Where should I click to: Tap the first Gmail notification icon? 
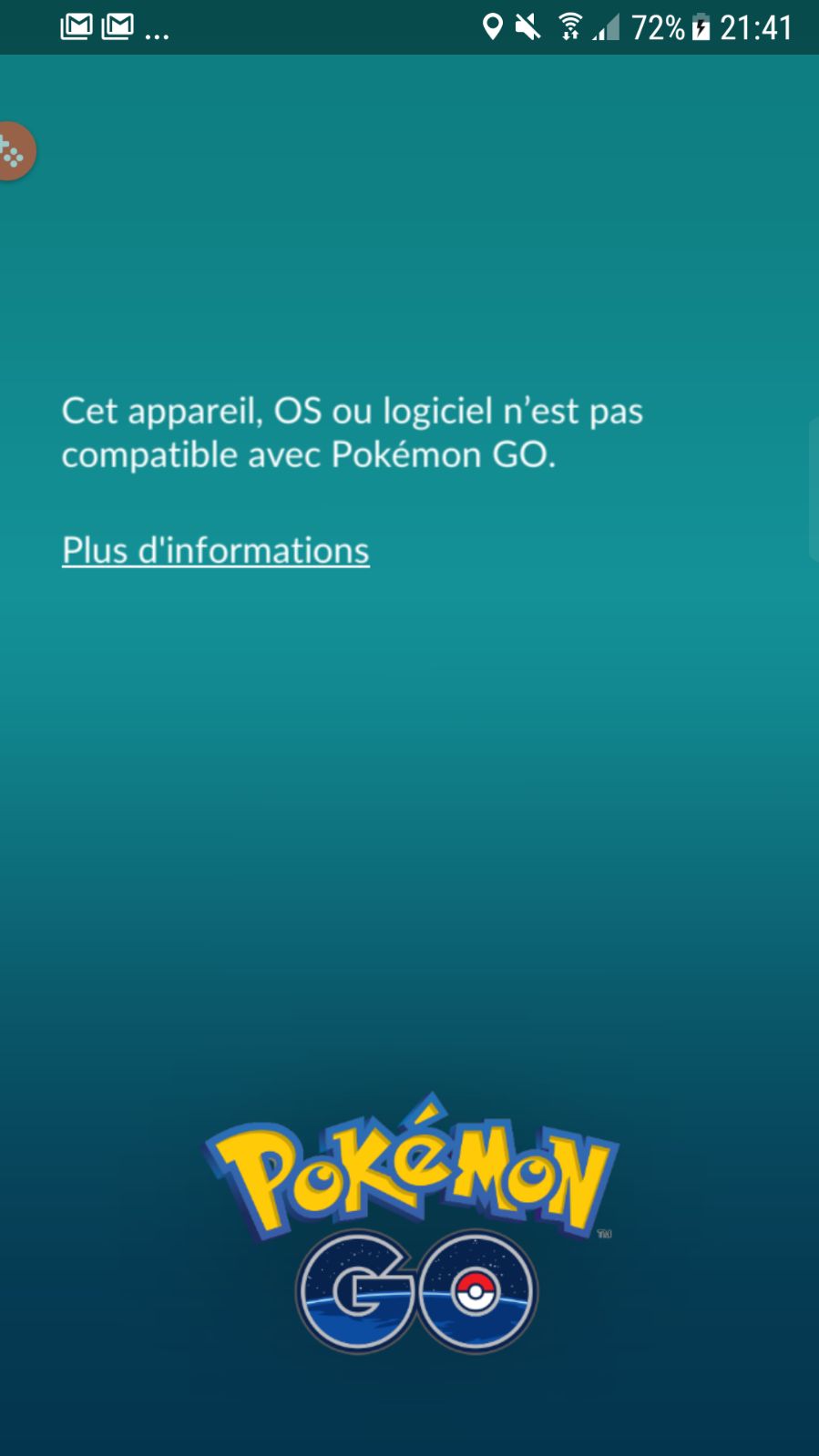[x=76, y=27]
